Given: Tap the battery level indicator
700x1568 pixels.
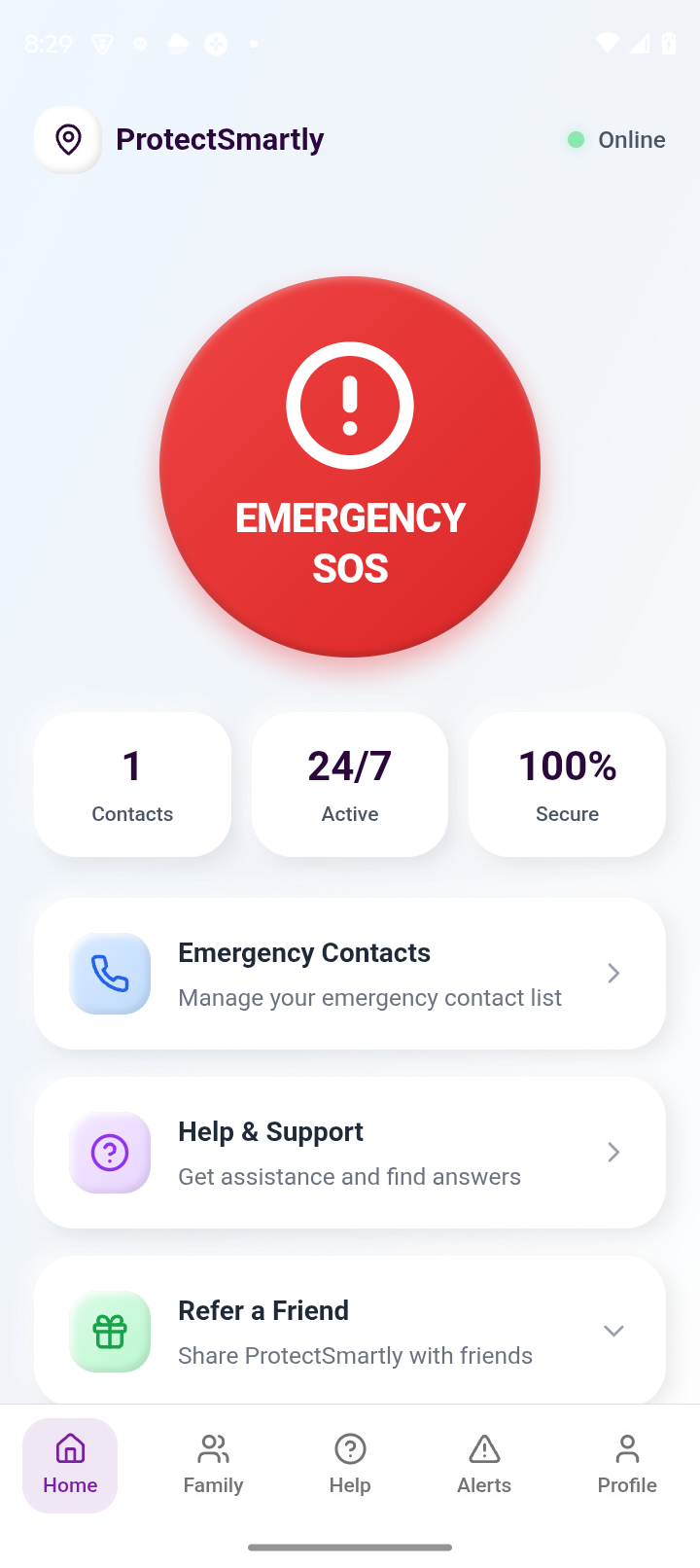Looking at the screenshot, I should point(668,43).
